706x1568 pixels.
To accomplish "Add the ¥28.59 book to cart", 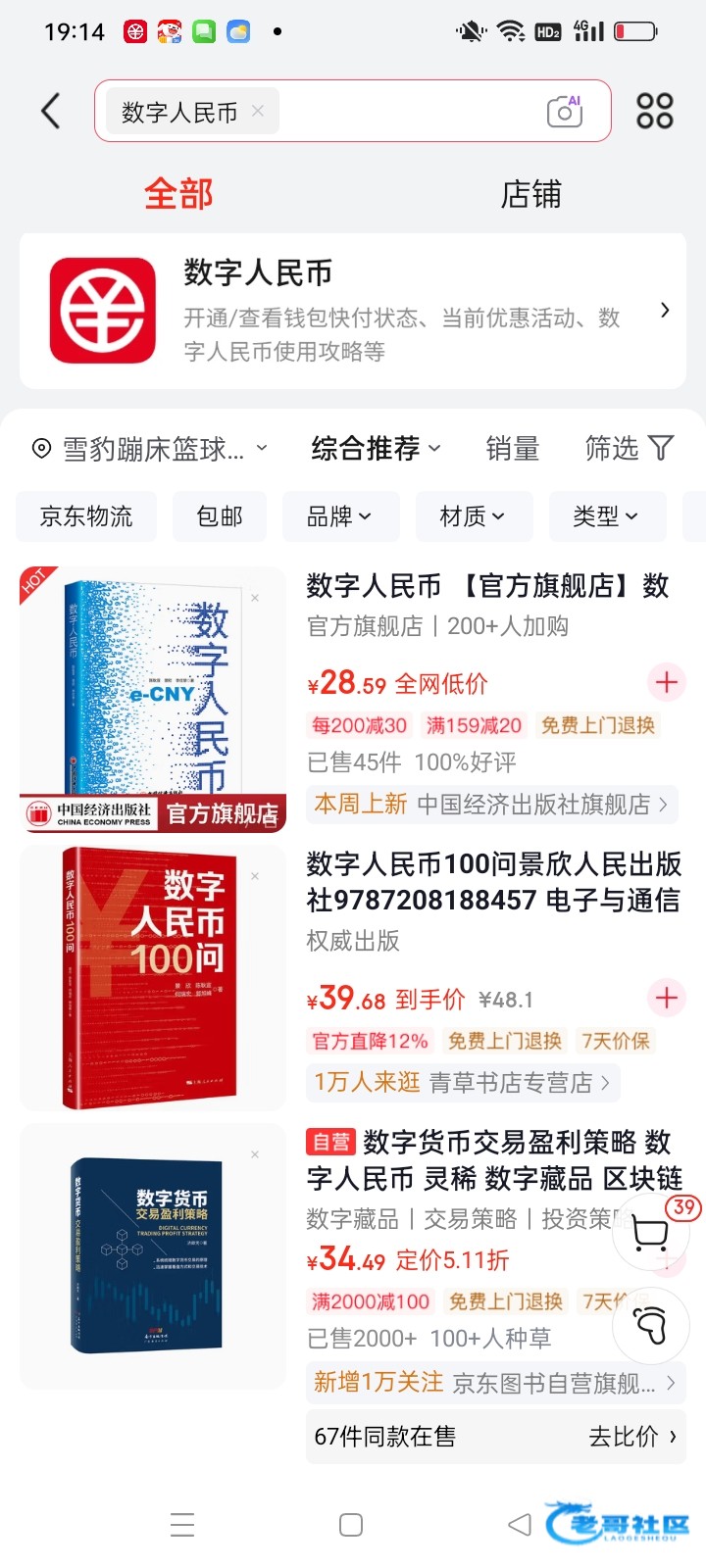I will click(x=667, y=682).
